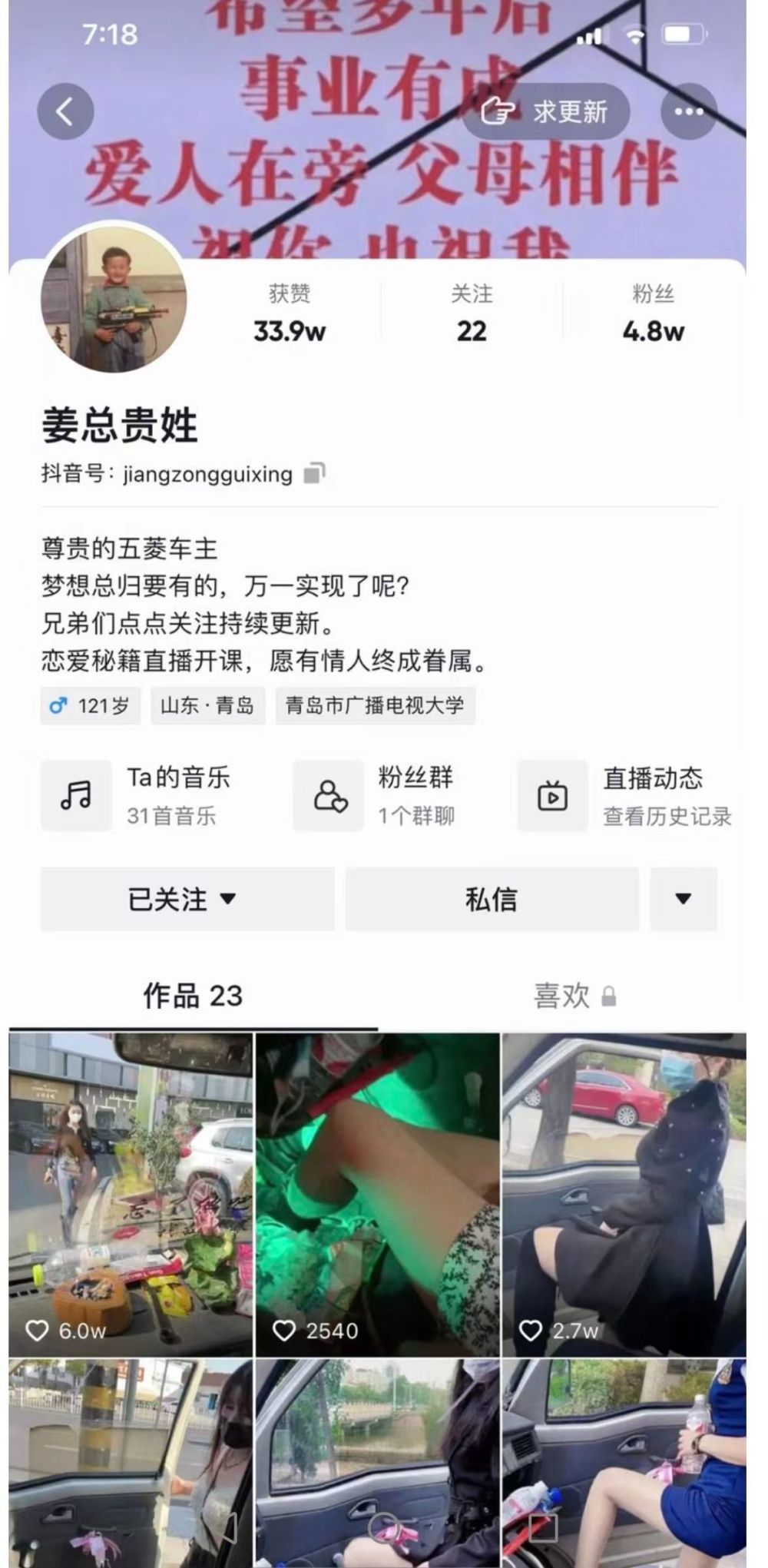Screen dimensions: 768x1568
Task: View the 关注 following list
Action: [471, 313]
